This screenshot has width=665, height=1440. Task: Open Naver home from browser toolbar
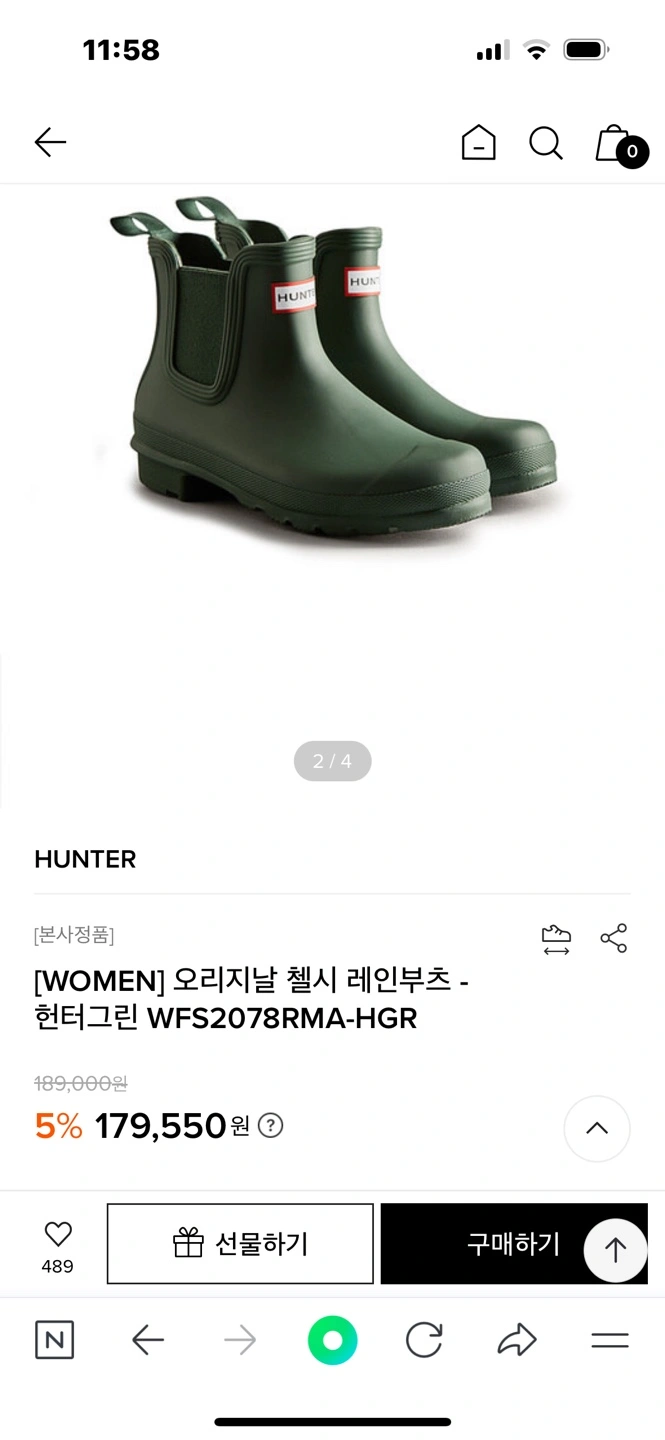pyautogui.click(x=54, y=1340)
